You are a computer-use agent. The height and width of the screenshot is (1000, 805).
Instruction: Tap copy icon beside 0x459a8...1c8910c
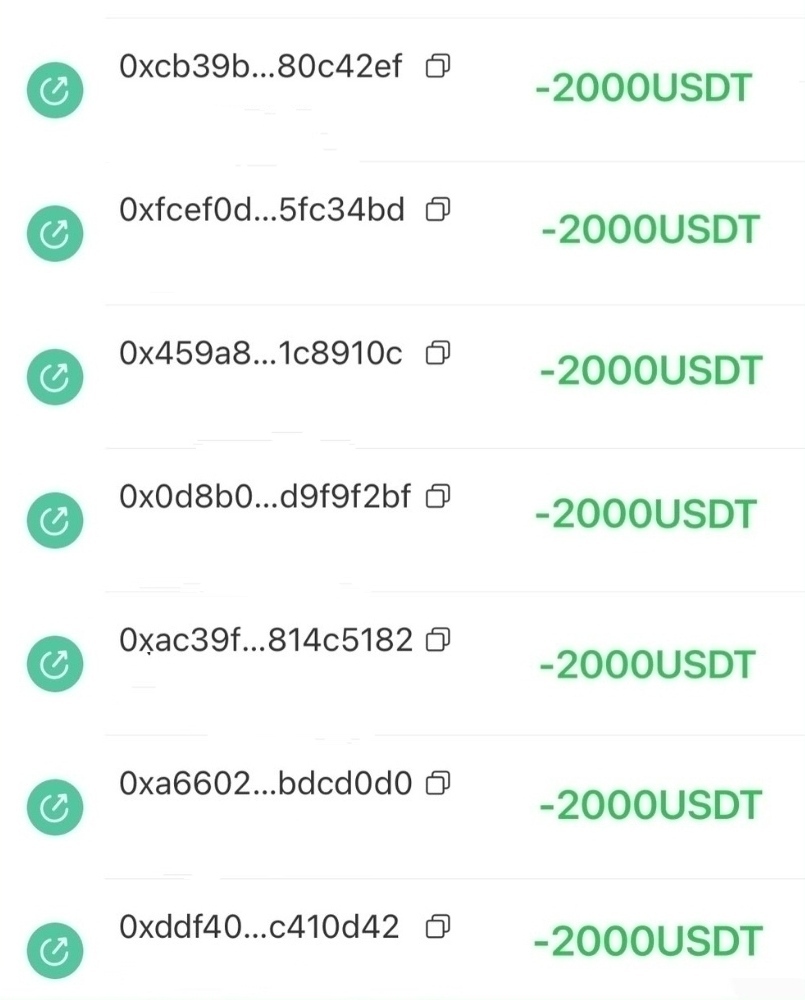[x=438, y=353]
